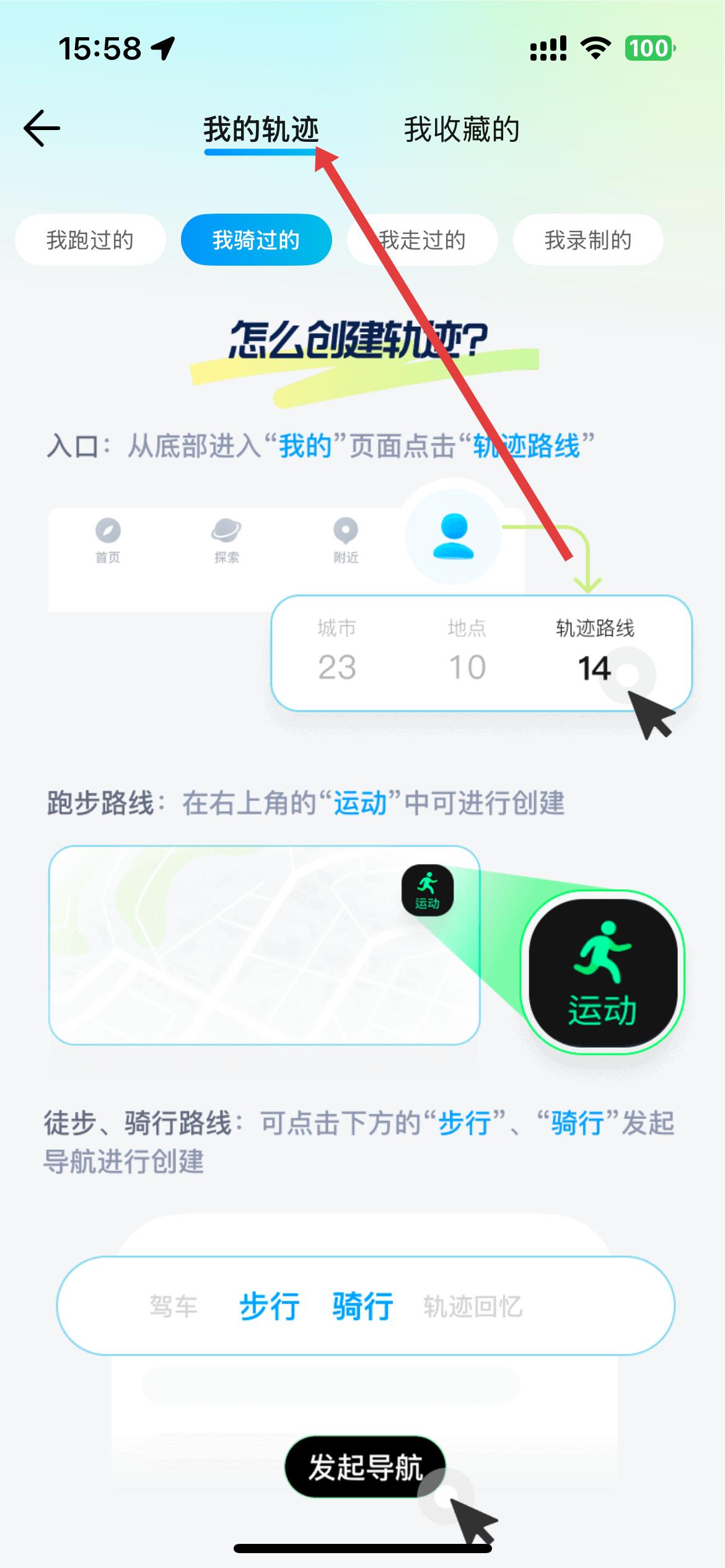The width and height of the screenshot is (725, 1568).
Task: Select the 我跑过的 filter chip
Action: pos(90,240)
